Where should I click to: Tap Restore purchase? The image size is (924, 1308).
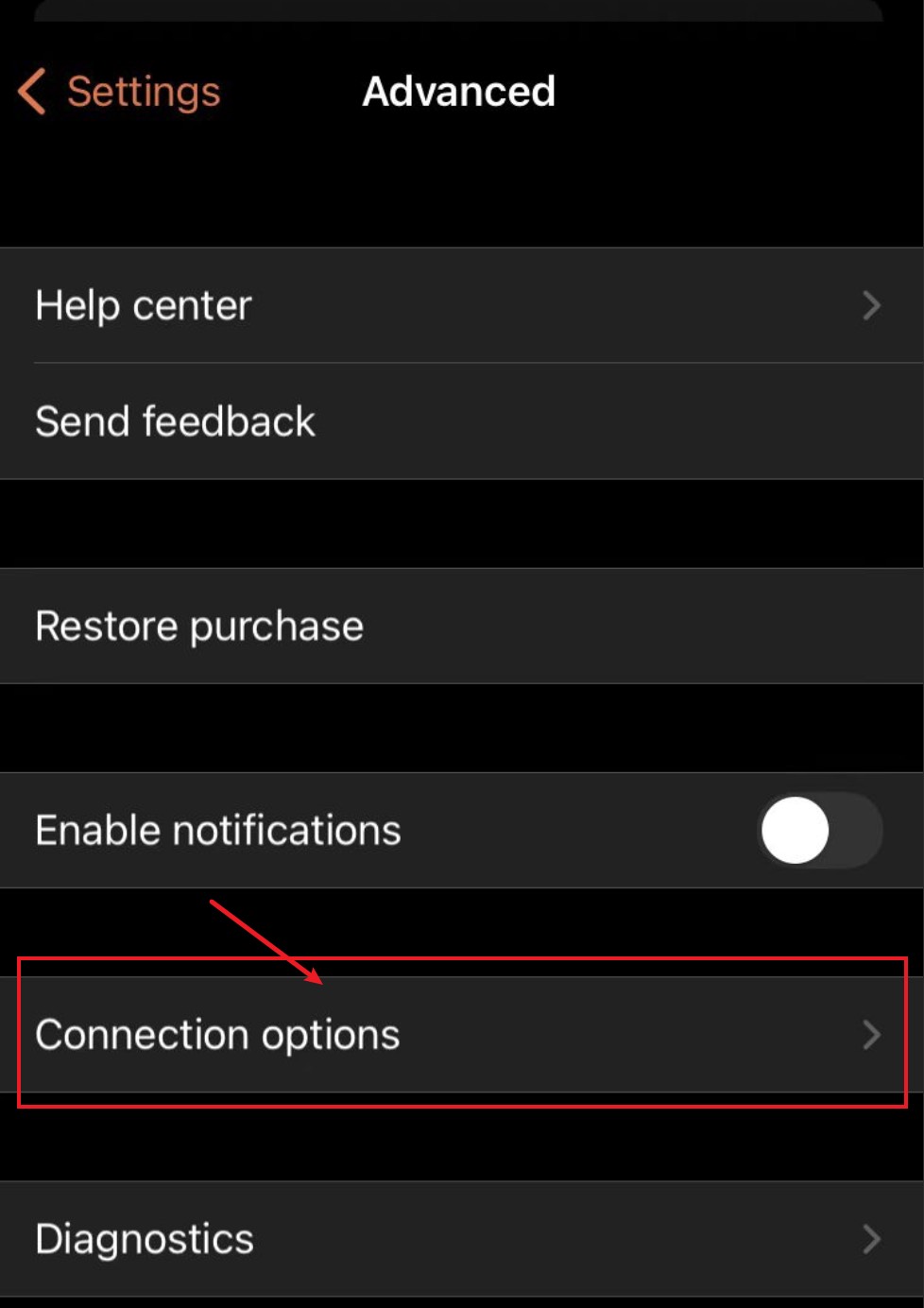coord(461,626)
